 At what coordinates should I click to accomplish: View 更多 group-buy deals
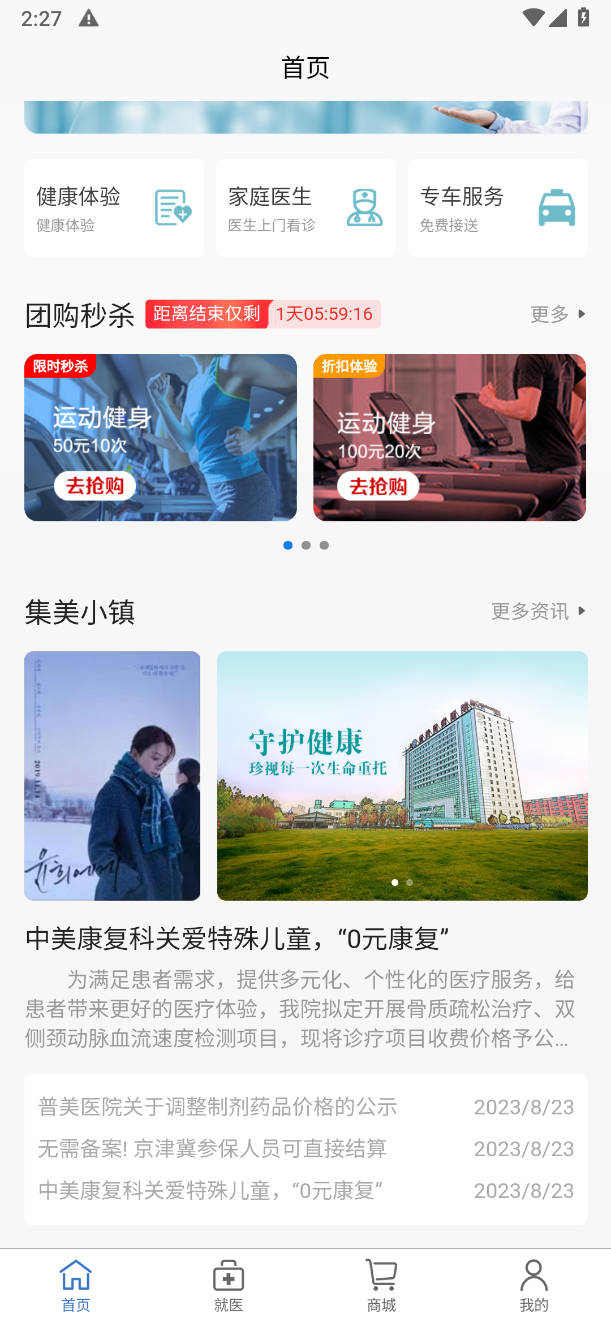tap(557, 314)
